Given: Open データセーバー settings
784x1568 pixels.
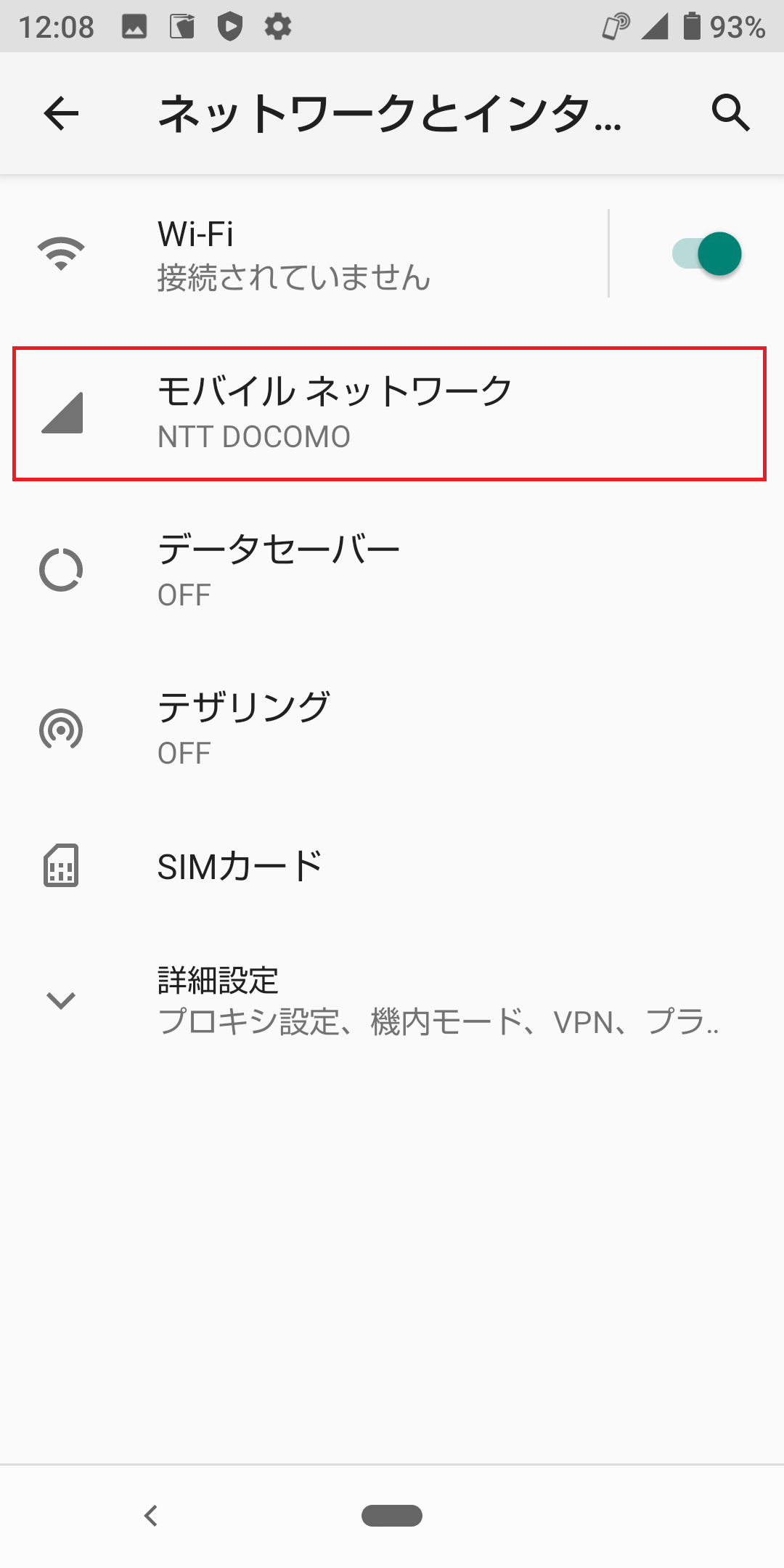Looking at the screenshot, I should [290, 571].
